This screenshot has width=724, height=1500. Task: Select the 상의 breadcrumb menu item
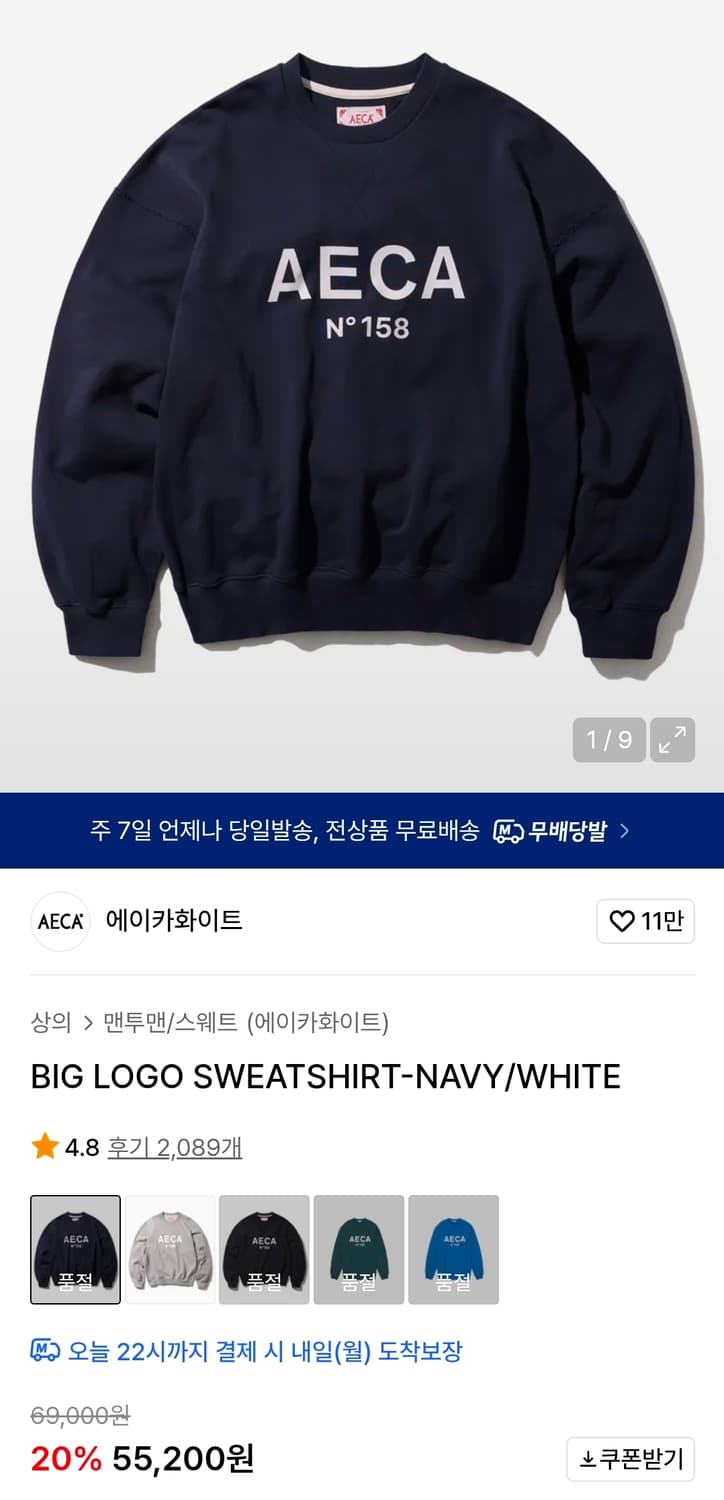tap(45, 1022)
